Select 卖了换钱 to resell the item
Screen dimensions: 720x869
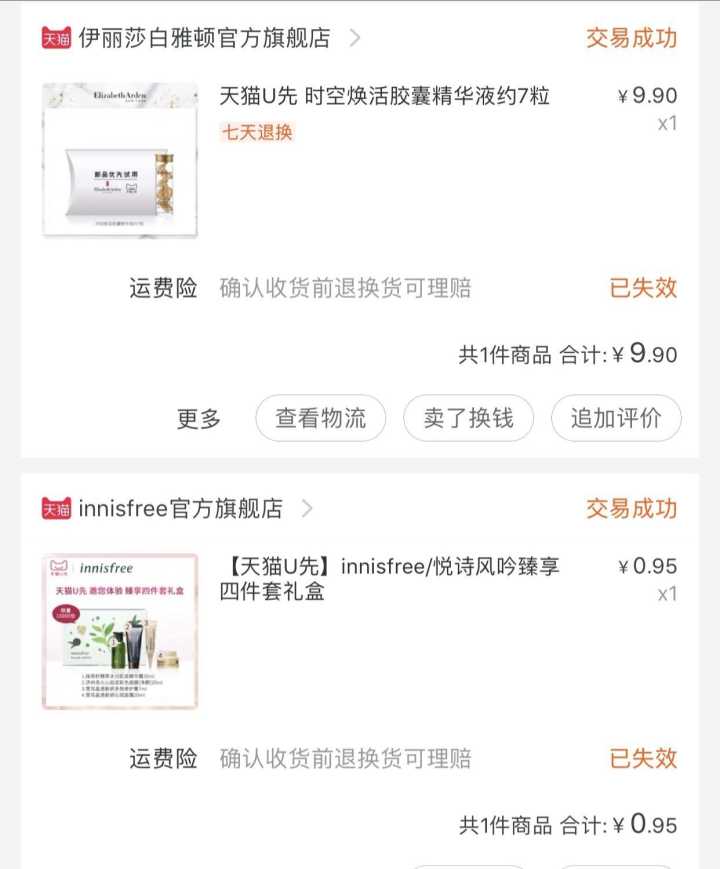pos(468,418)
